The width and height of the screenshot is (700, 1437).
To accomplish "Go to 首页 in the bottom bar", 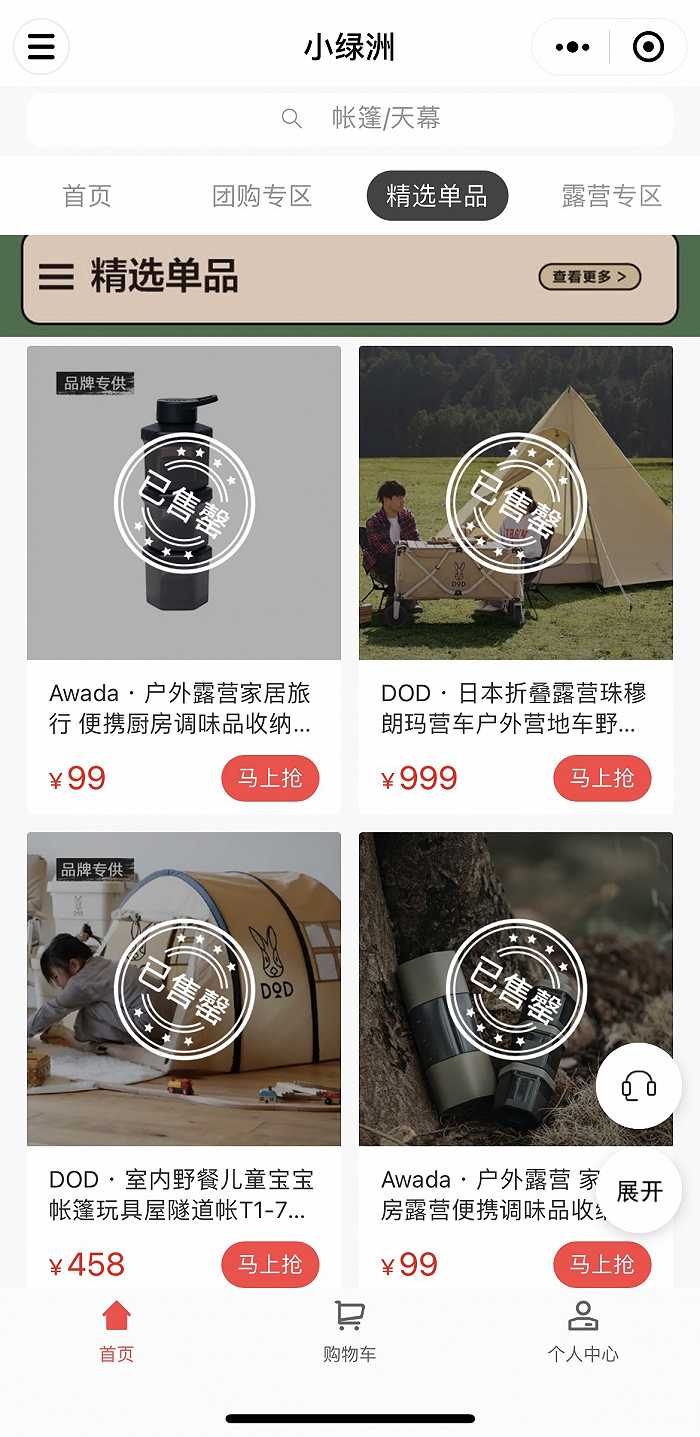I will 117,1331.
